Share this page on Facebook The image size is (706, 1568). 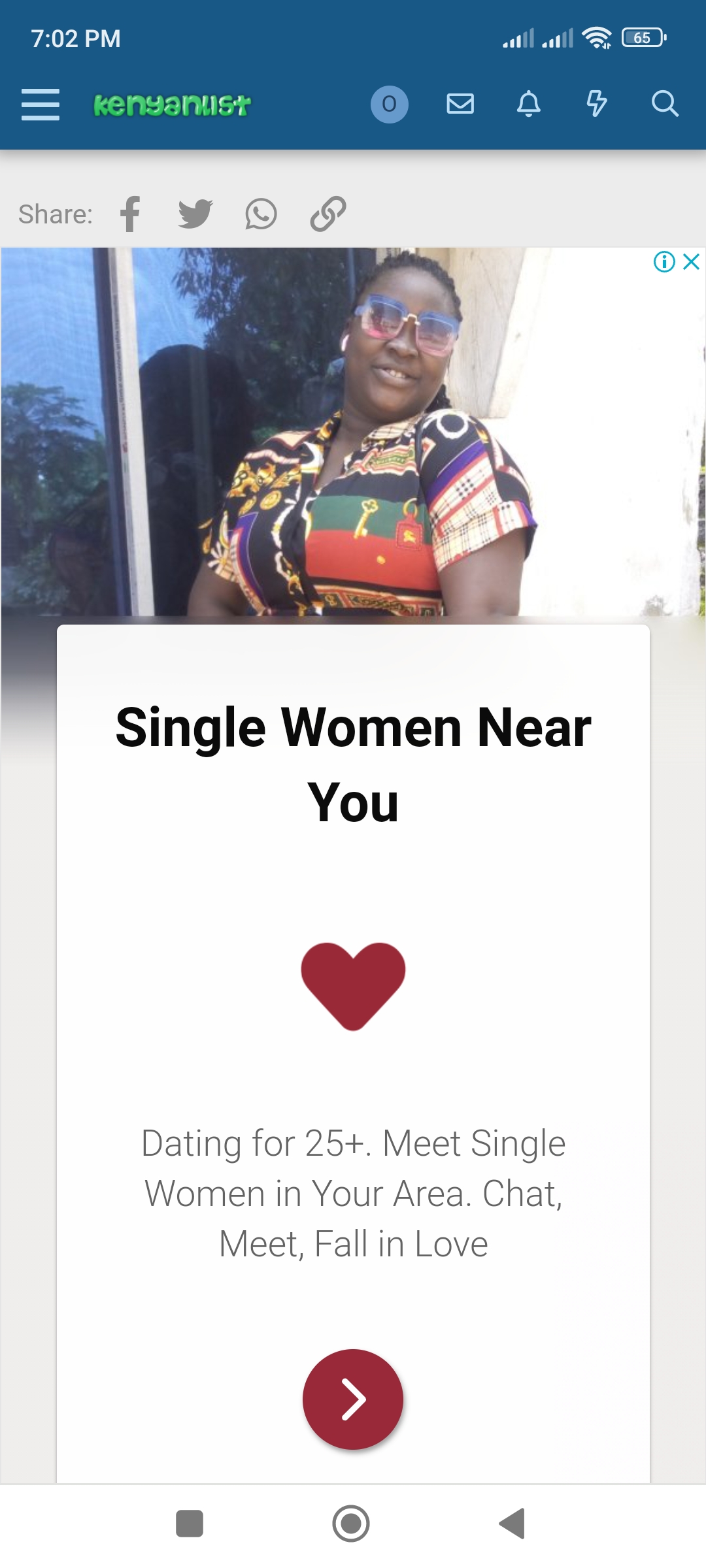pos(131,214)
